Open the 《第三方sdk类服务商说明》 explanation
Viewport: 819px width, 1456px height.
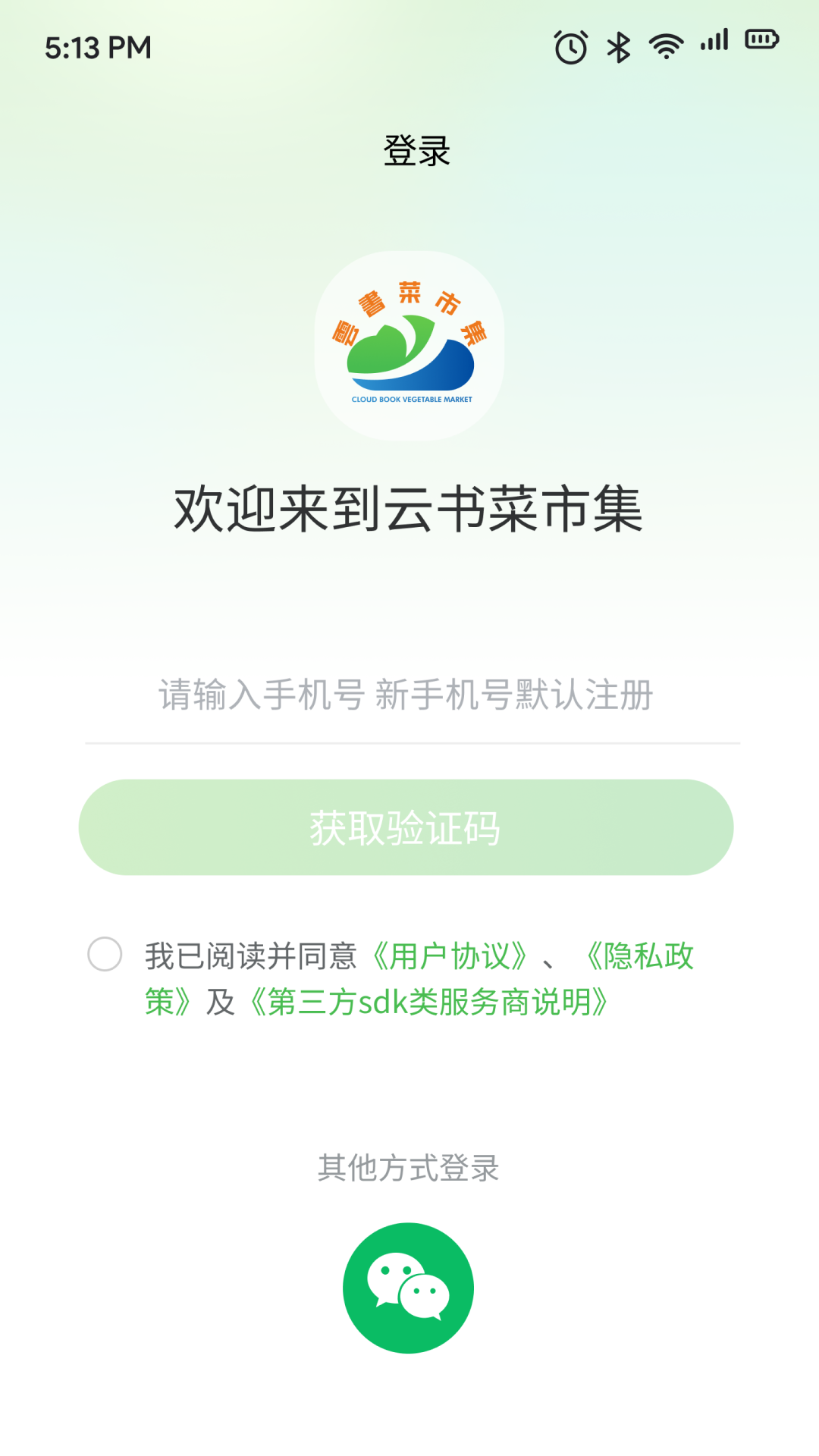tap(430, 1001)
